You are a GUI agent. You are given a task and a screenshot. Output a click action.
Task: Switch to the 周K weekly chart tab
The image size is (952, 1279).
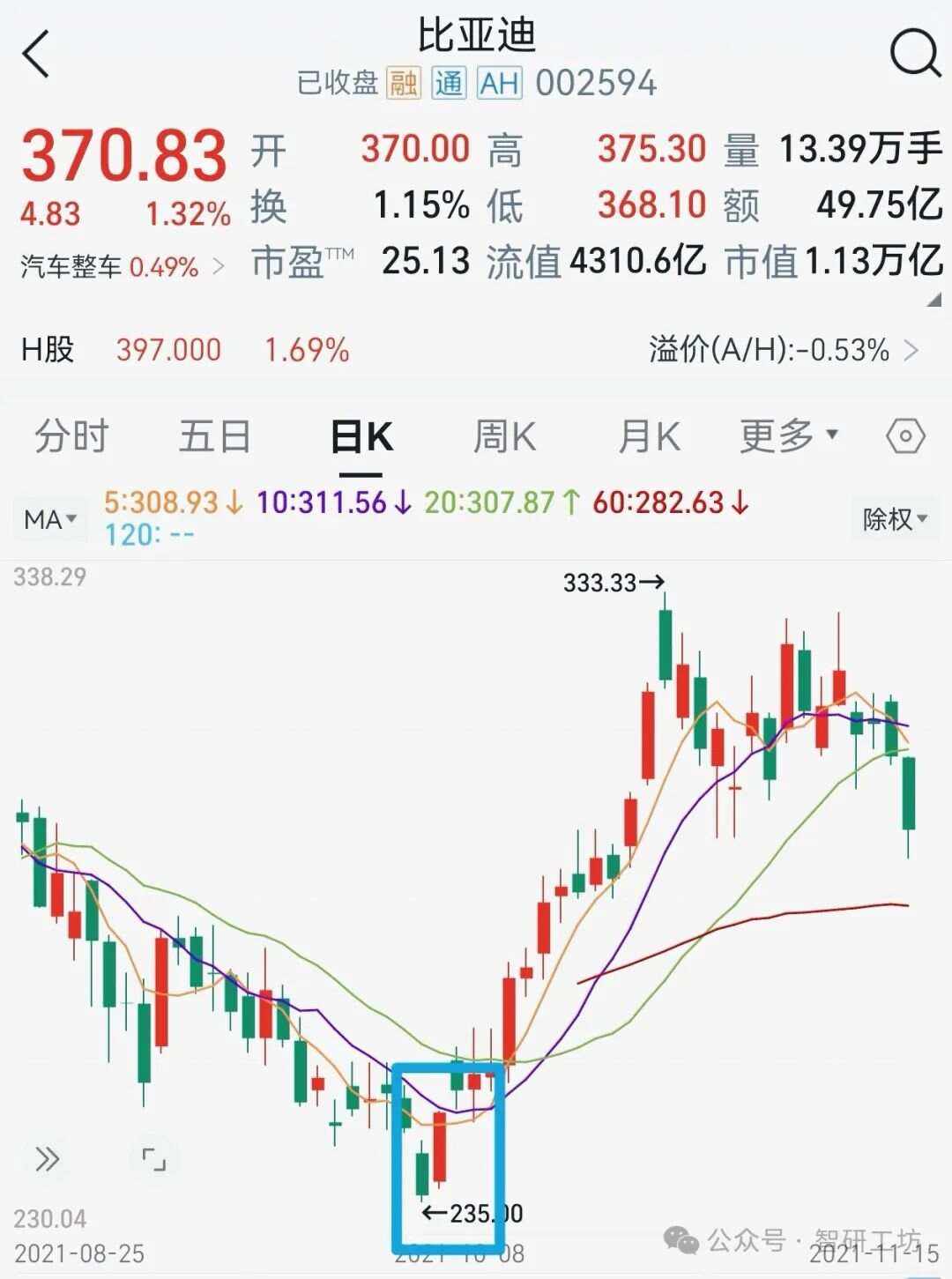pyautogui.click(x=502, y=435)
